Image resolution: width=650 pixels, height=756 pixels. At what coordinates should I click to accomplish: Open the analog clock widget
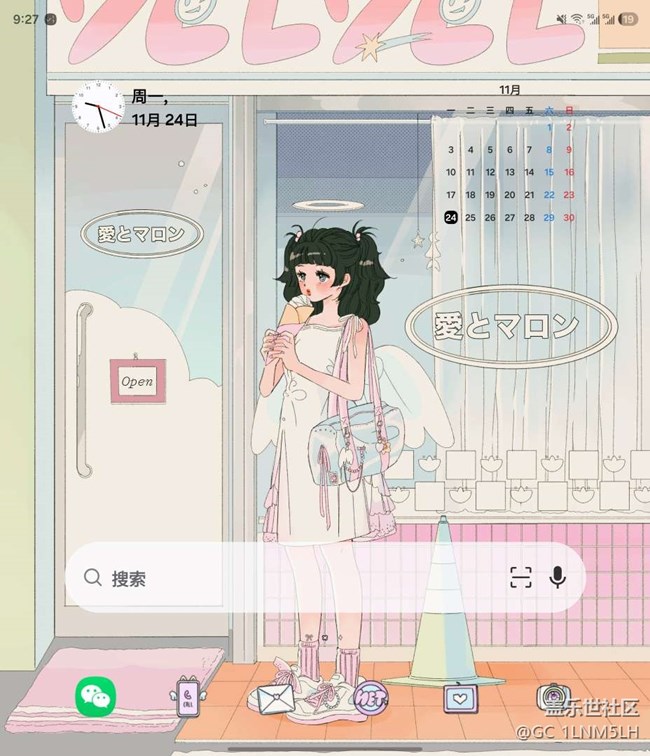[99, 108]
